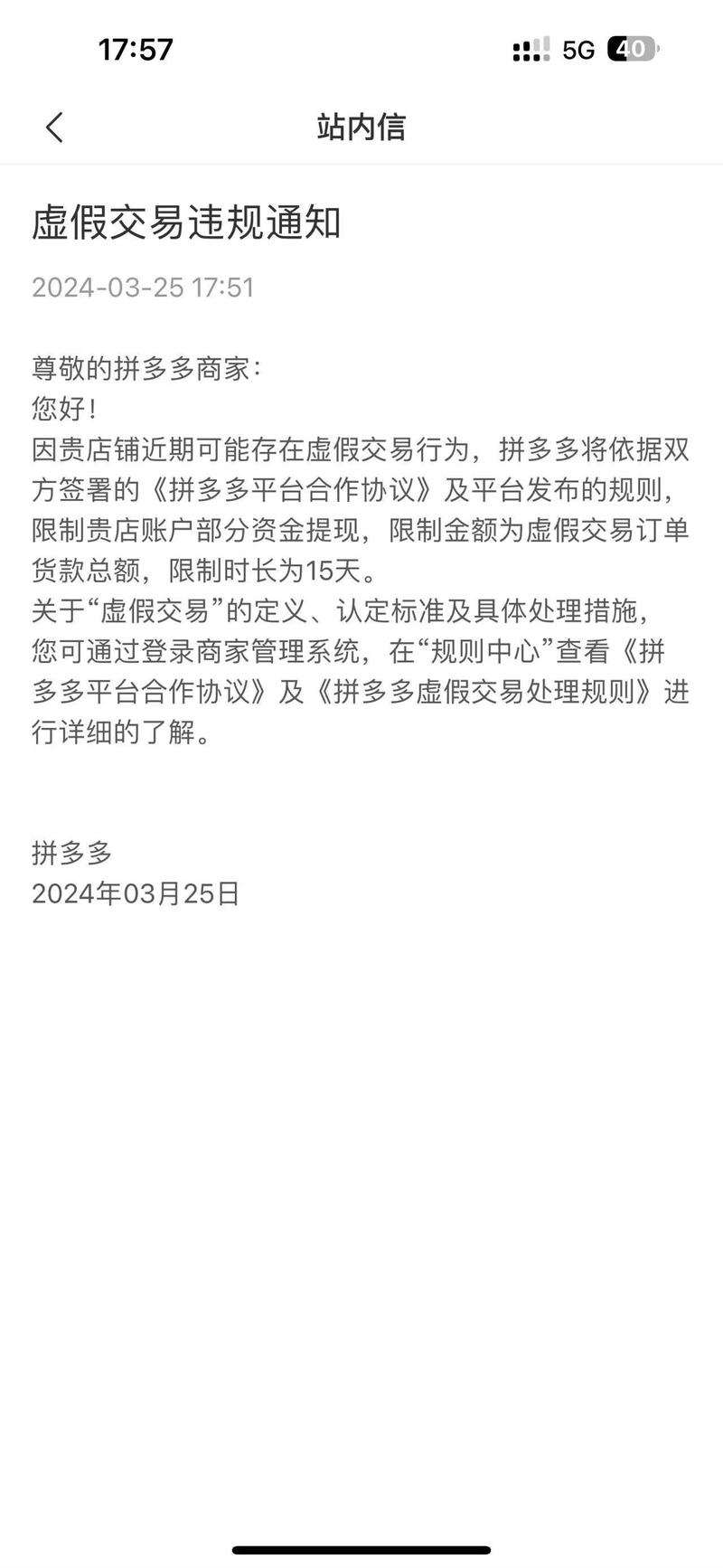The height and width of the screenshot is (1568, 723).
Task: Tap the 5G network indicator
Action: click(578, 50)
